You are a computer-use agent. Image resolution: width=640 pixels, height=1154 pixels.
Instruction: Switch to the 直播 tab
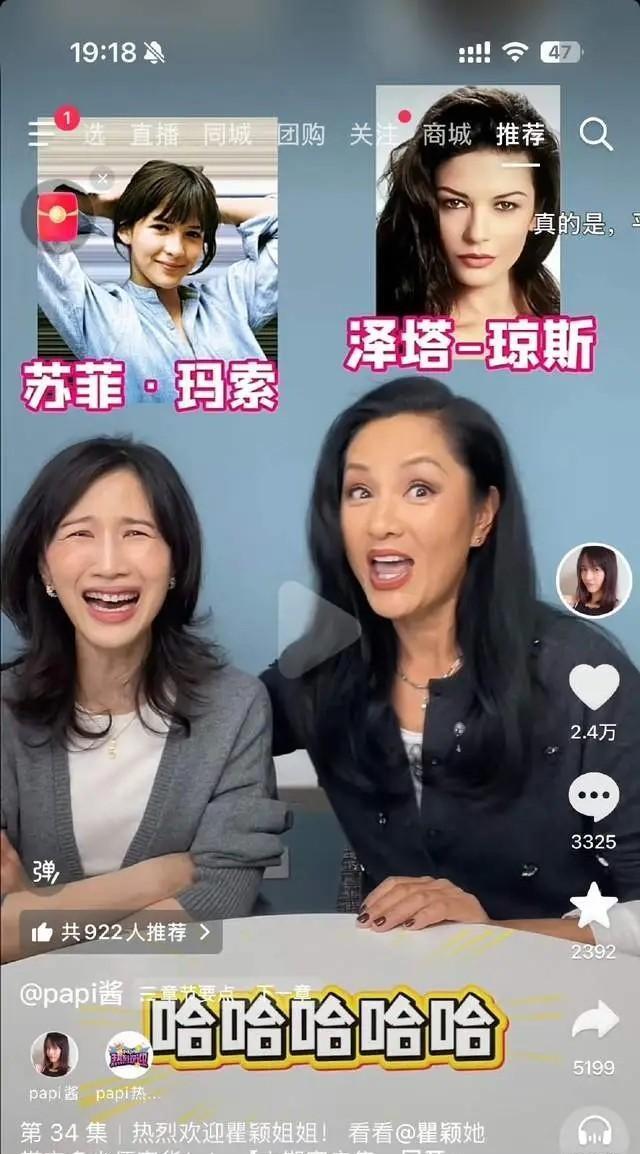(154, 134)
